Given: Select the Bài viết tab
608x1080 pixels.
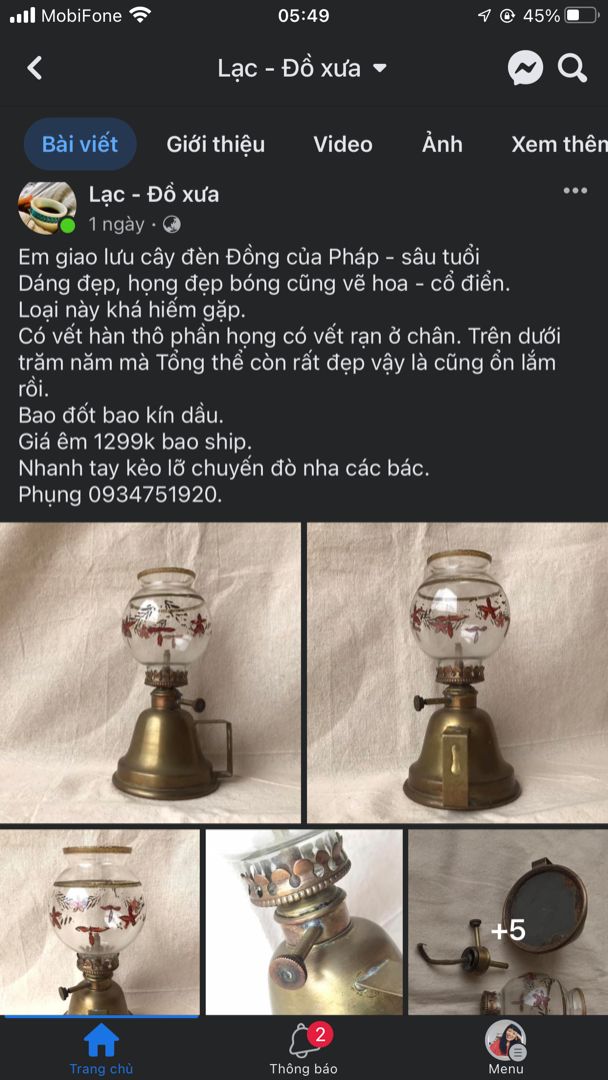Looking at the screenshot, I should click(x=80, y=144).
